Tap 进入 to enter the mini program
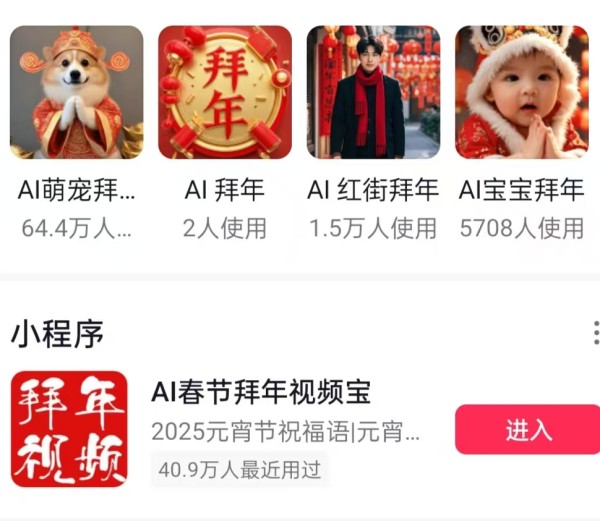The image size is (600, 521). (x=527, y=430)
